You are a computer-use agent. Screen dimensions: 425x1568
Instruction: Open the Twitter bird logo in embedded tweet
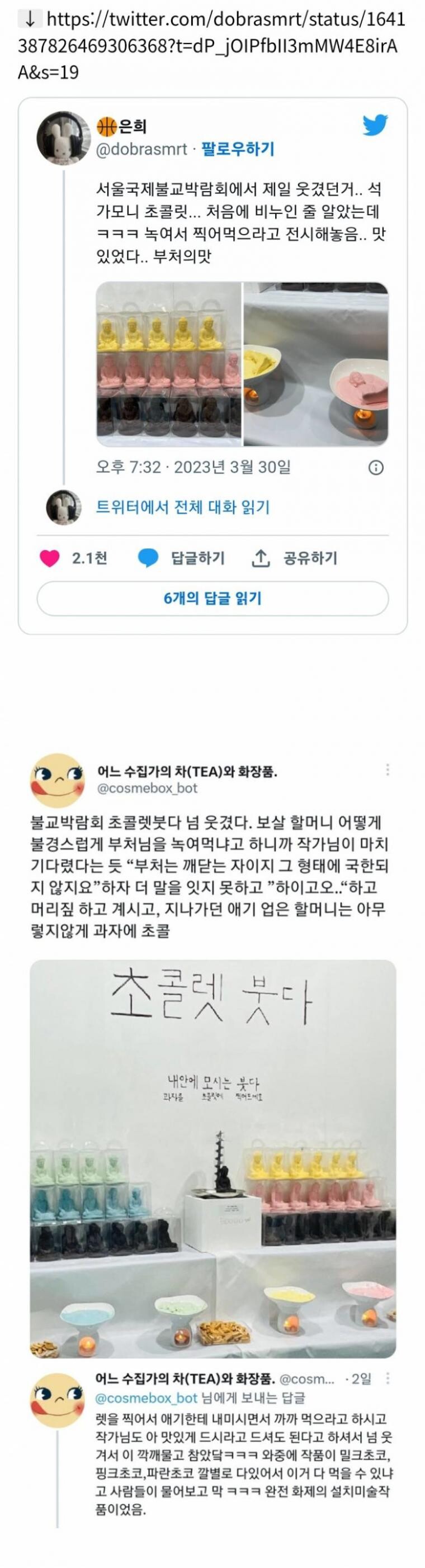[375, 125]
